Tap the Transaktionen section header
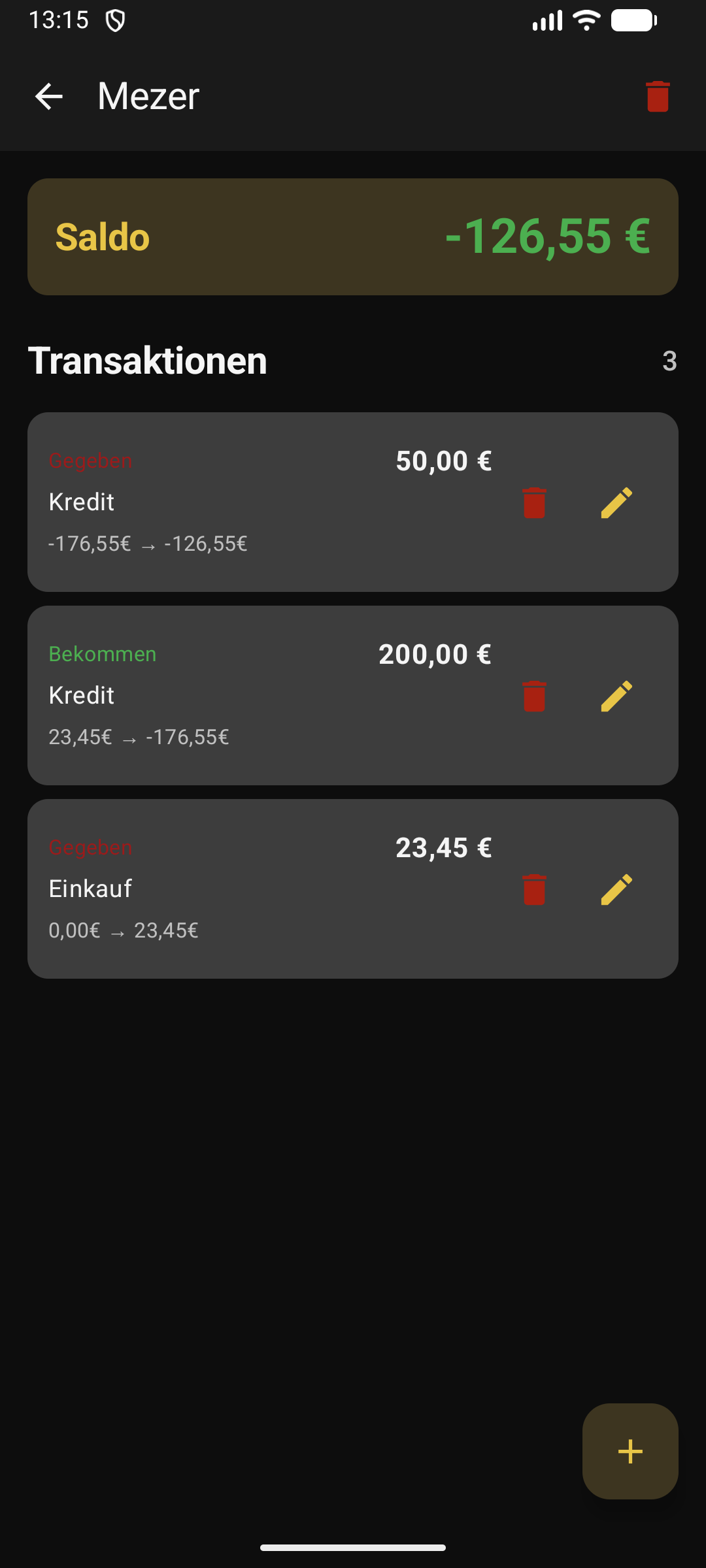Image resolution: width=706 pixels, height=1568 pixels. point(148,361)
